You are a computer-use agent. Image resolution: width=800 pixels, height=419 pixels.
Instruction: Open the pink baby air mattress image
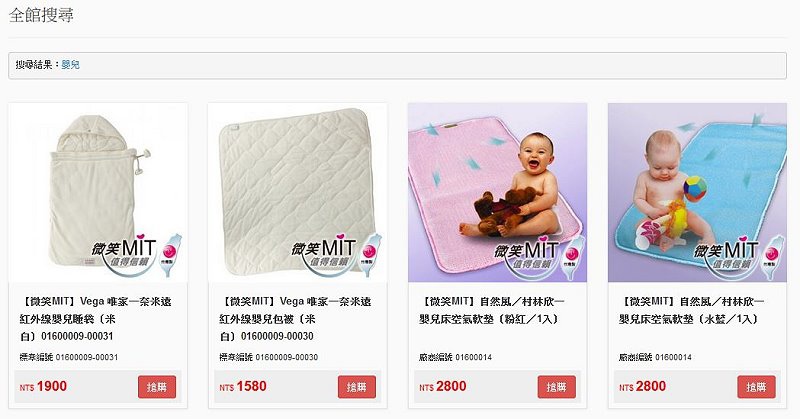click(498, 193)
